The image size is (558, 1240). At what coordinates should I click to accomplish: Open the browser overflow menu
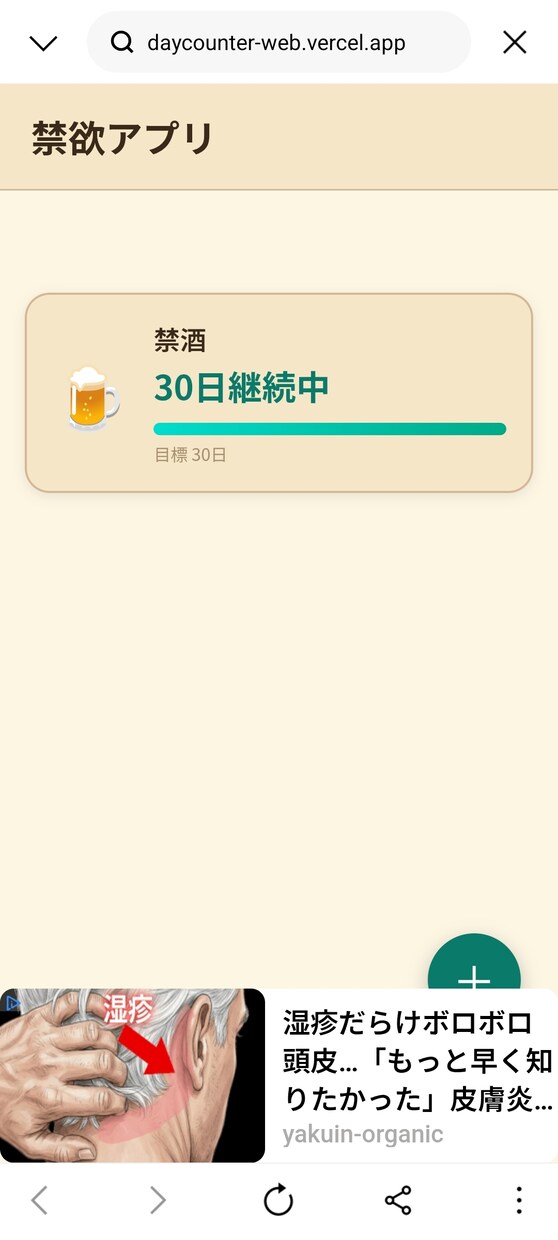coord(518,1200)
